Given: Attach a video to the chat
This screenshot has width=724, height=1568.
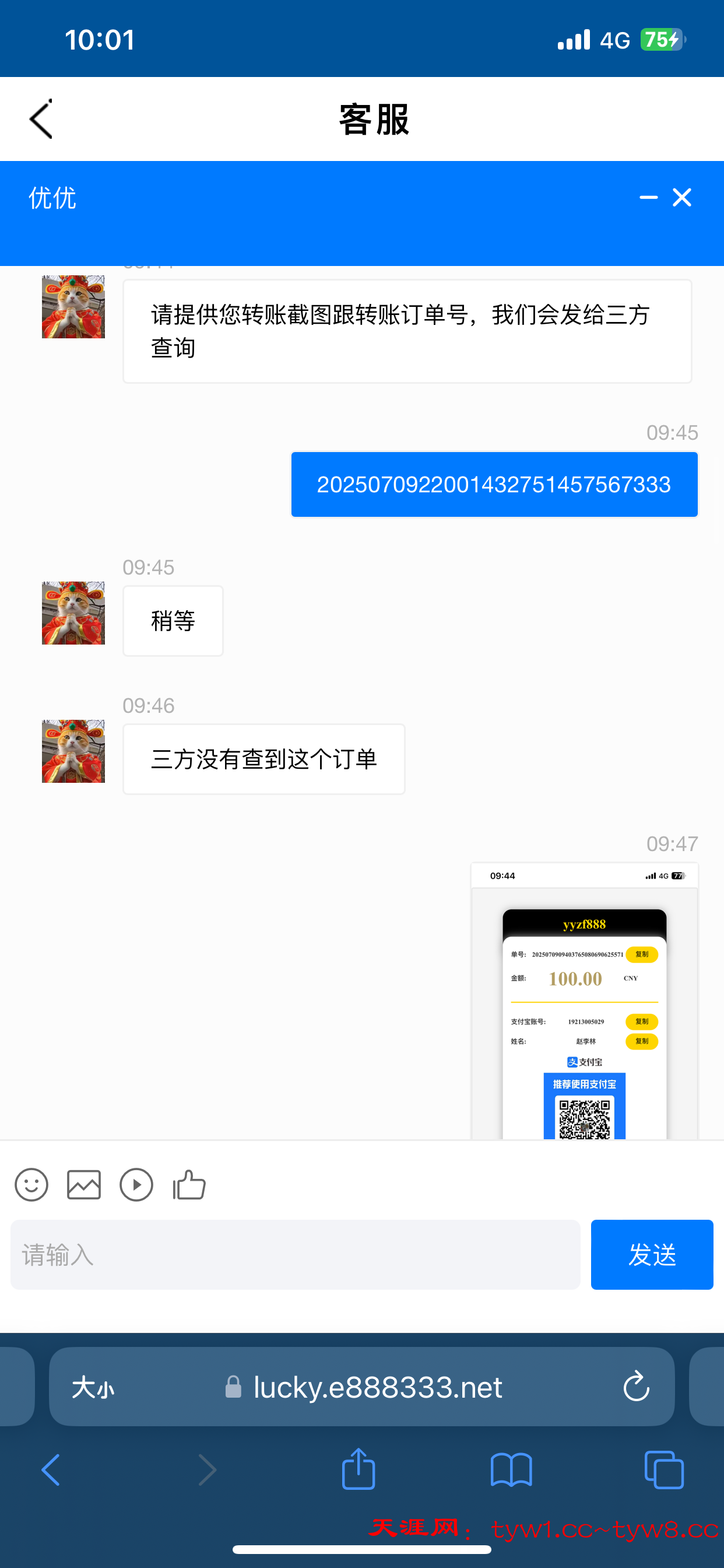Looking at the screenshot, I should tap(136, 1185).
